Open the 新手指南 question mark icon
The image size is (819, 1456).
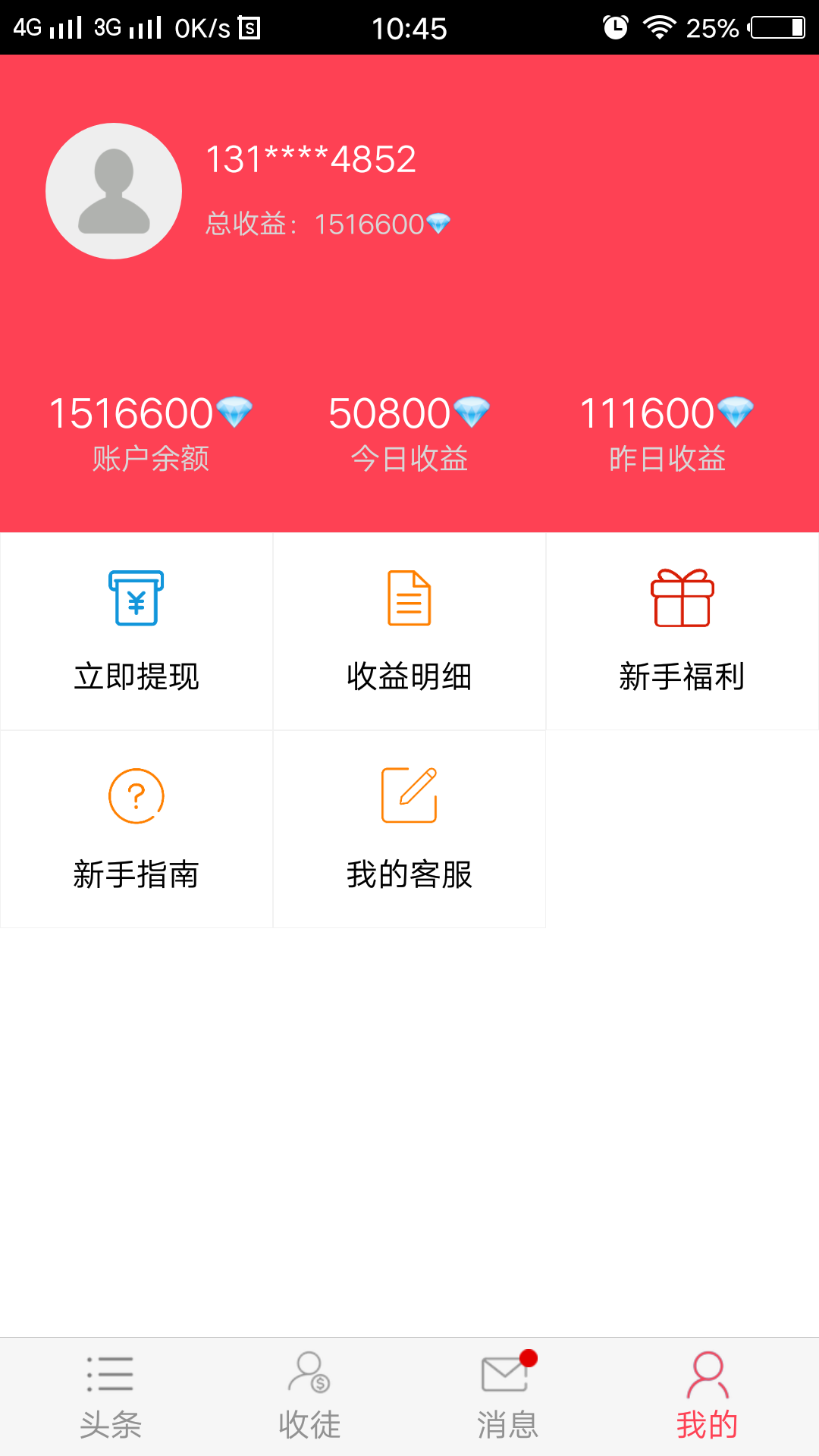tap(136, 796)
